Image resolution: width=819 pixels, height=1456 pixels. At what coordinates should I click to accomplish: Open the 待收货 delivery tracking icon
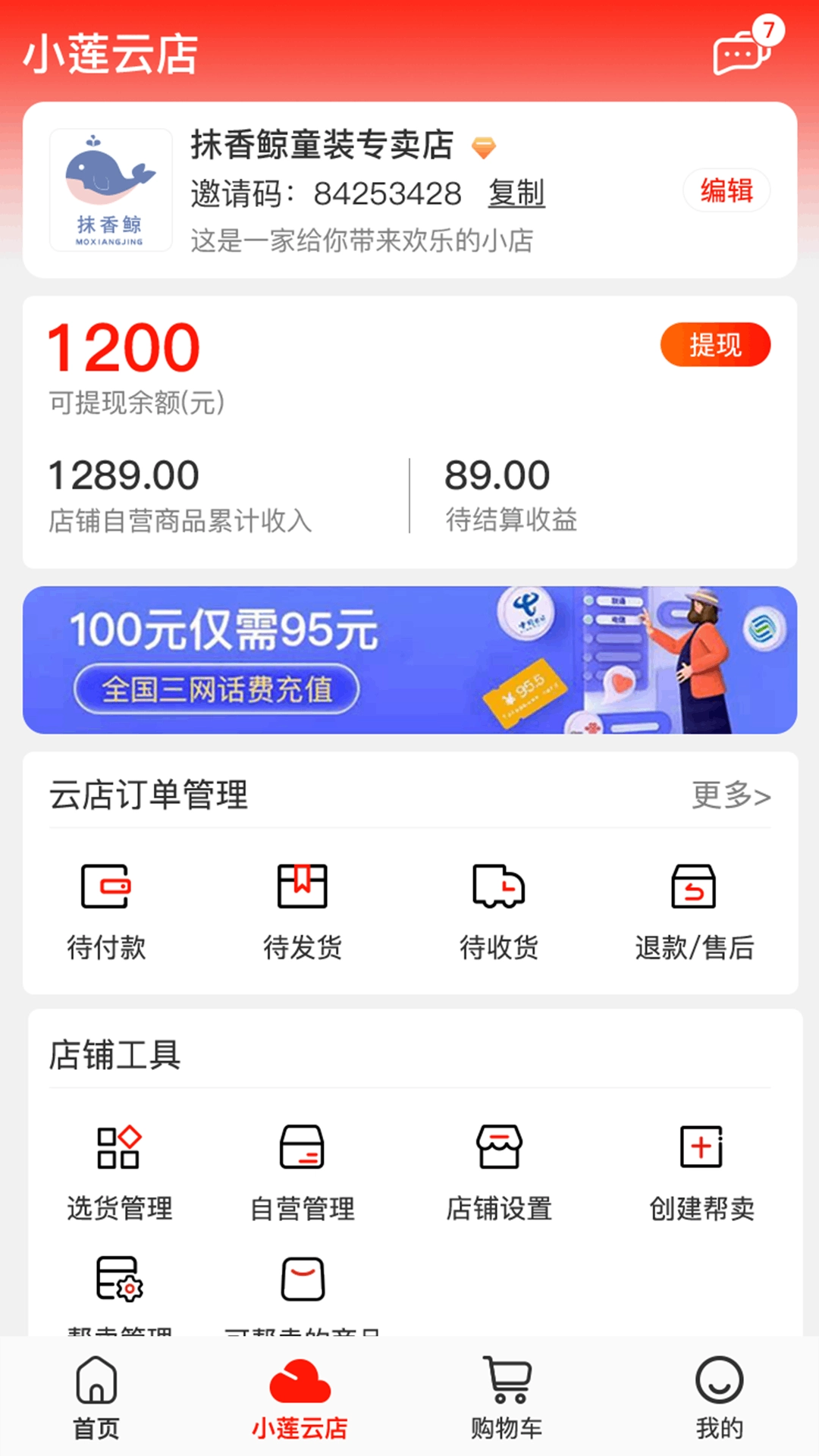point(497,887)
